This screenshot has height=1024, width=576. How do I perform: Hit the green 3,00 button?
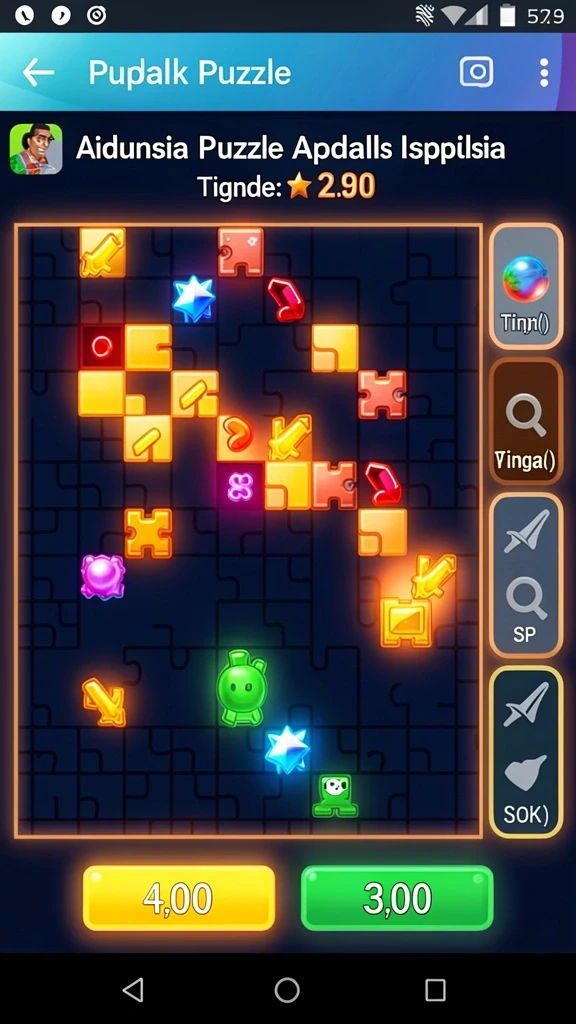397,898
